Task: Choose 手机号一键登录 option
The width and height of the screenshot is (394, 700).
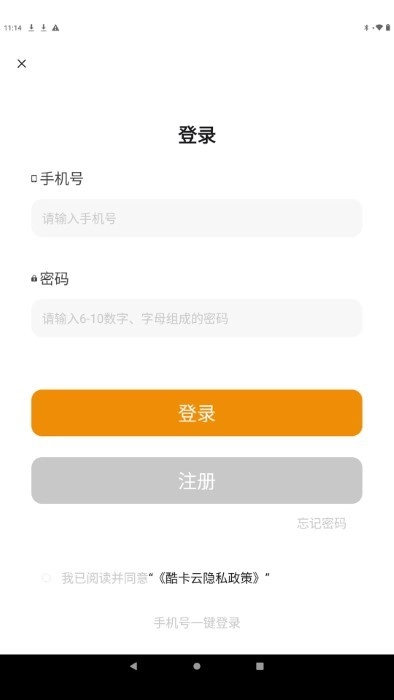Action: point(197,623)
